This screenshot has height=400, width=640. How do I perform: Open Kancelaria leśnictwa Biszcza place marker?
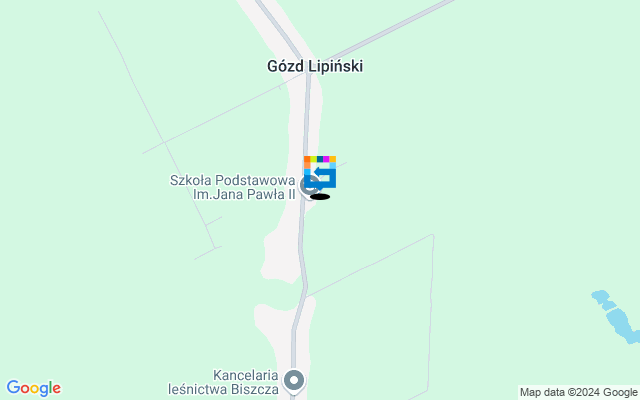(x=294, y=380)
